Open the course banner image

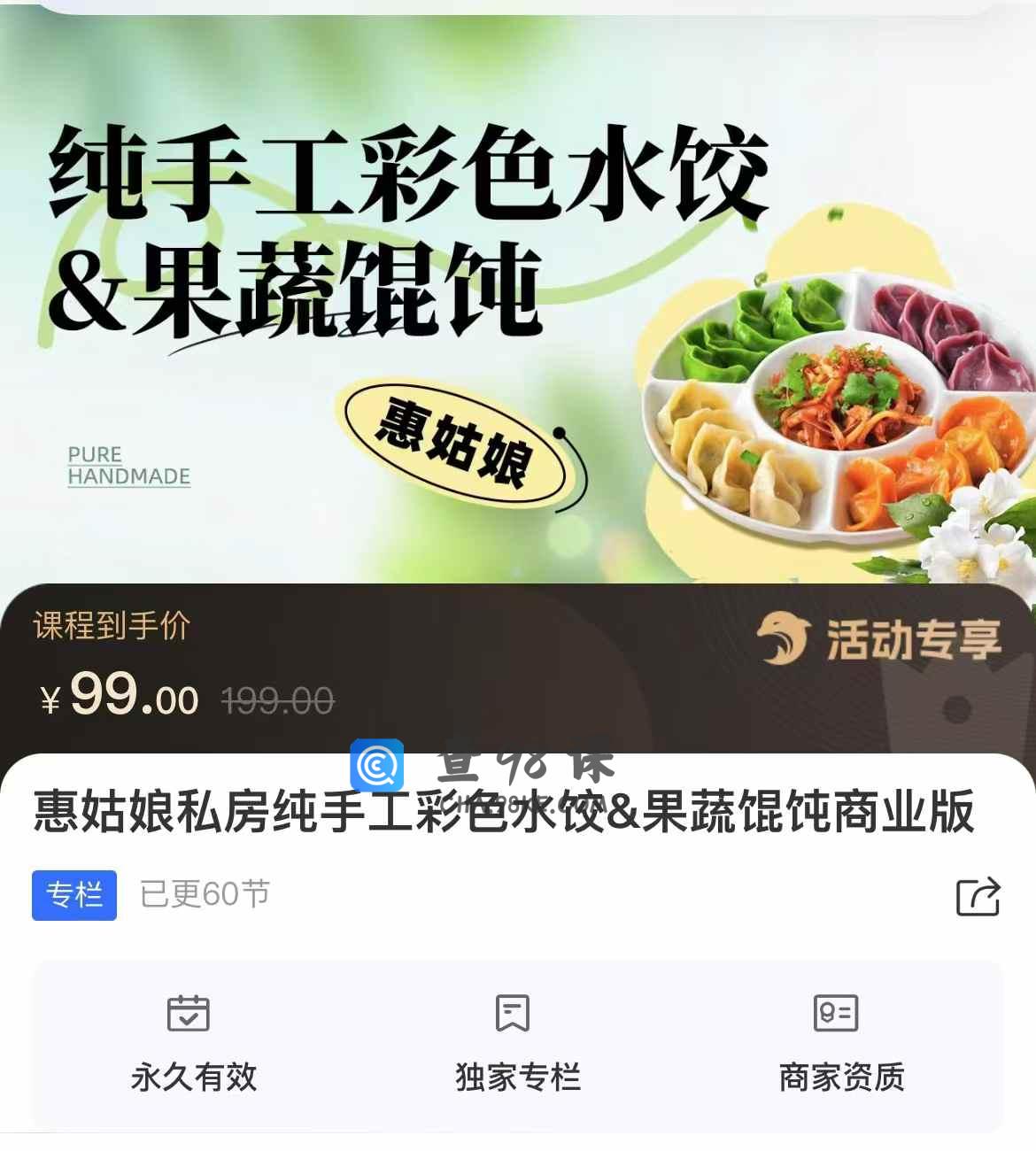click(518, 301)
